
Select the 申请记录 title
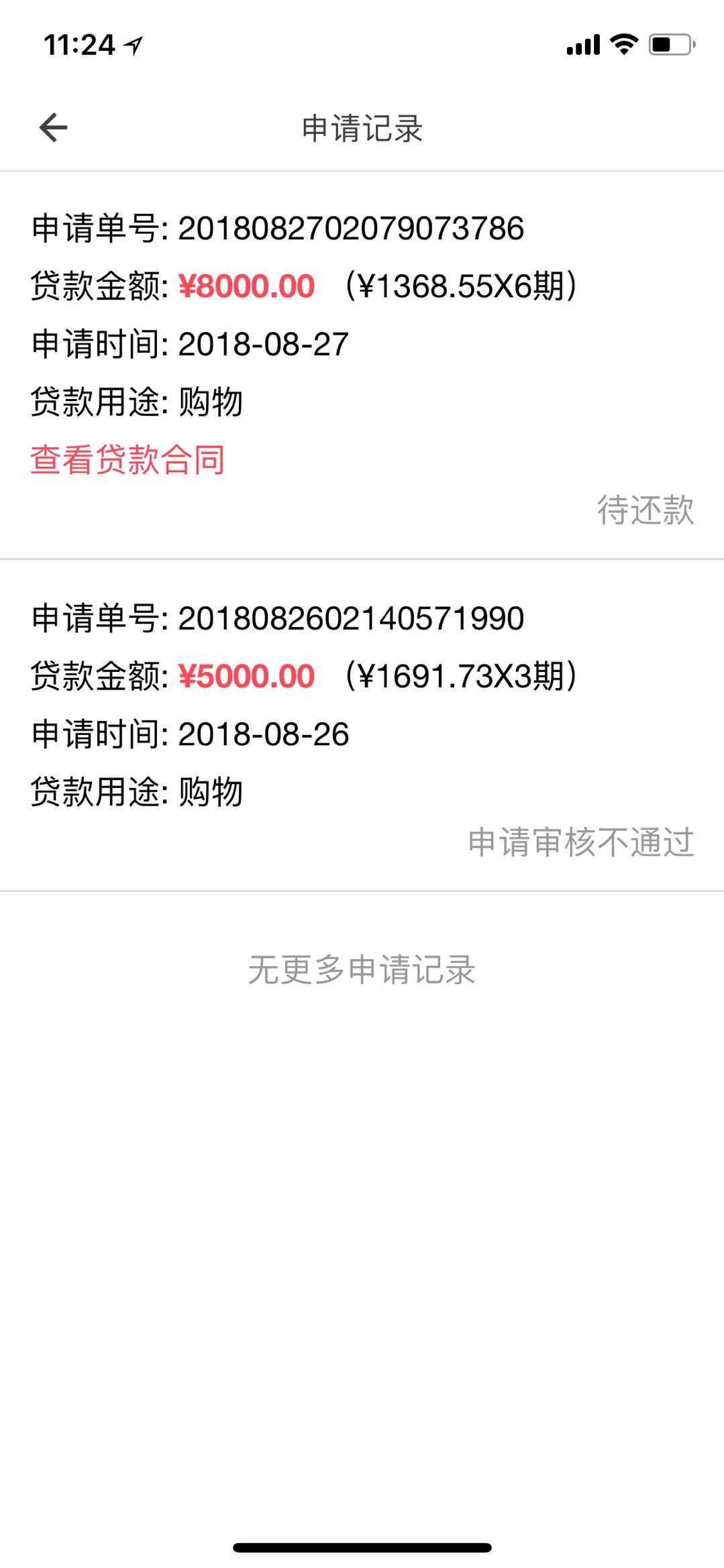362,127
